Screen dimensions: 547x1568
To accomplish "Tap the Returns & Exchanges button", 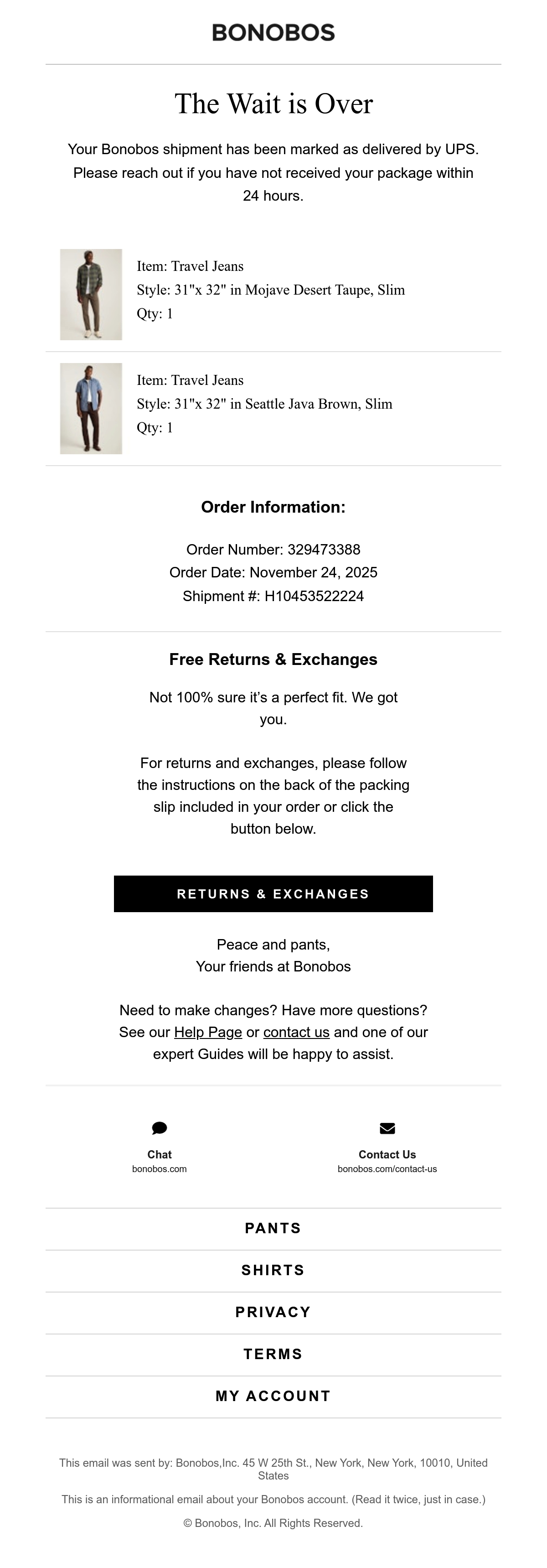I will click(x=273, y=893).
